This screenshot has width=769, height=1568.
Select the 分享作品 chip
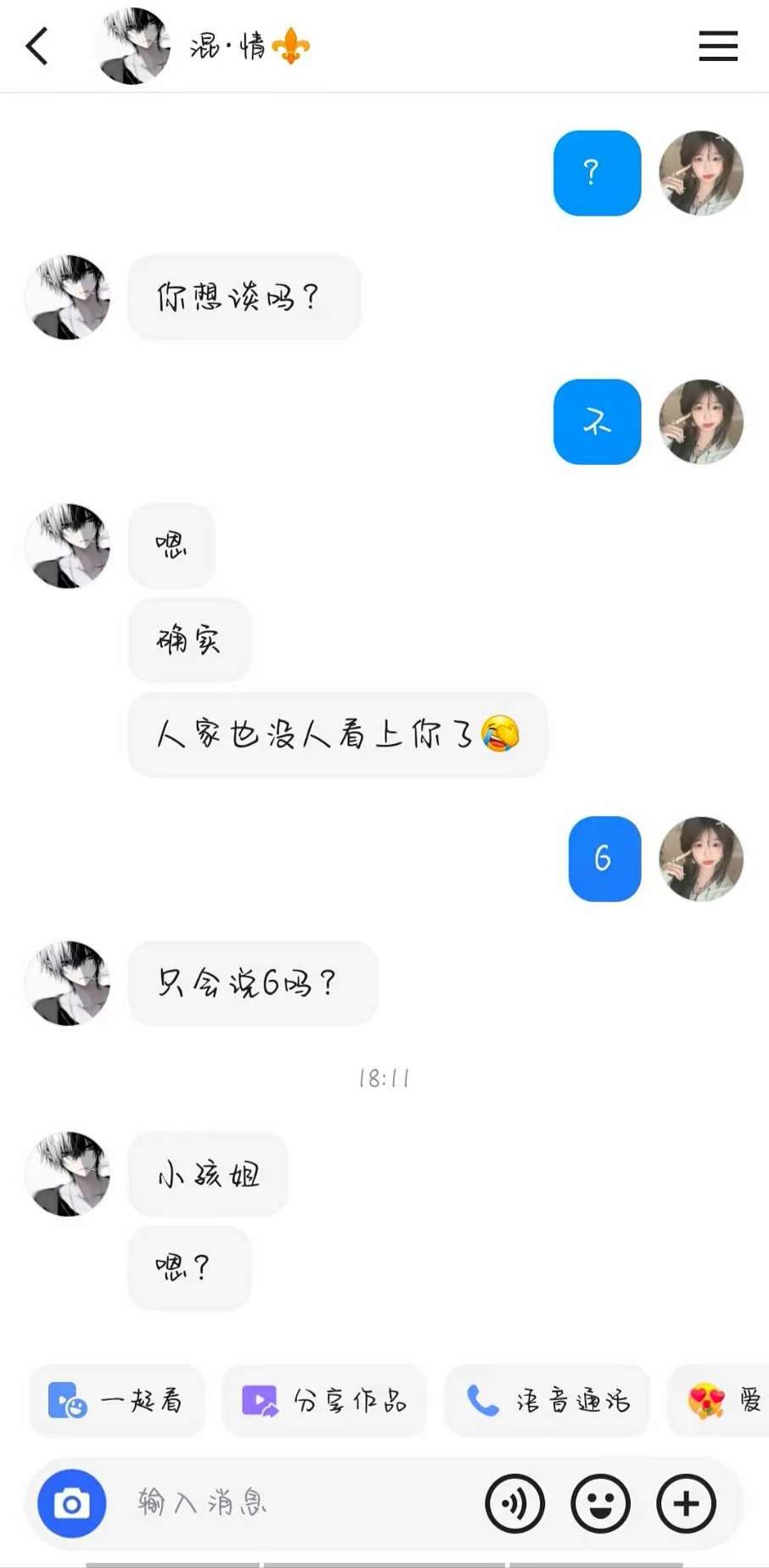coord(324,1400)
